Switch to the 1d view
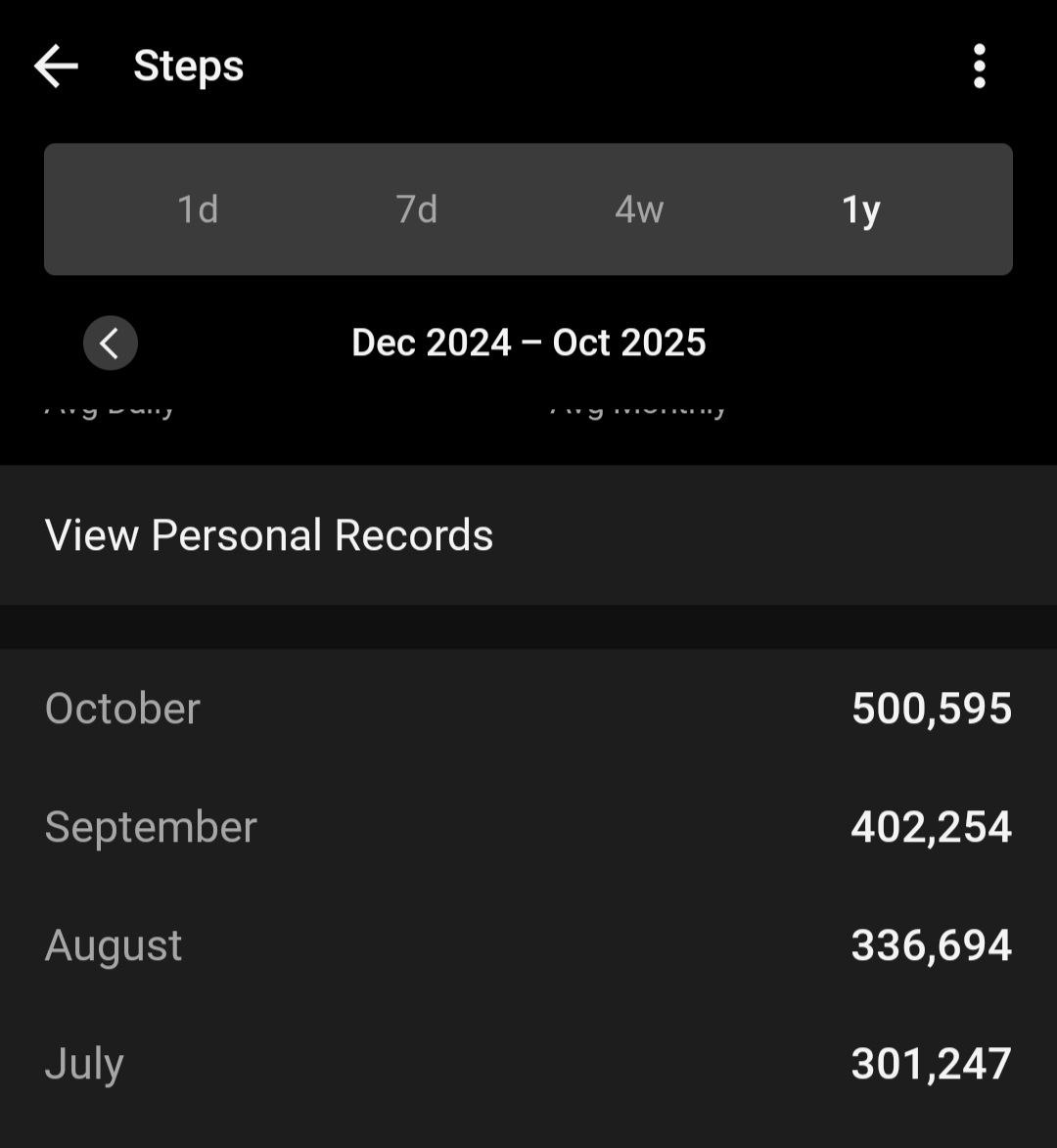Screen dimensions: 1057x1148 (x=198, y=209)
